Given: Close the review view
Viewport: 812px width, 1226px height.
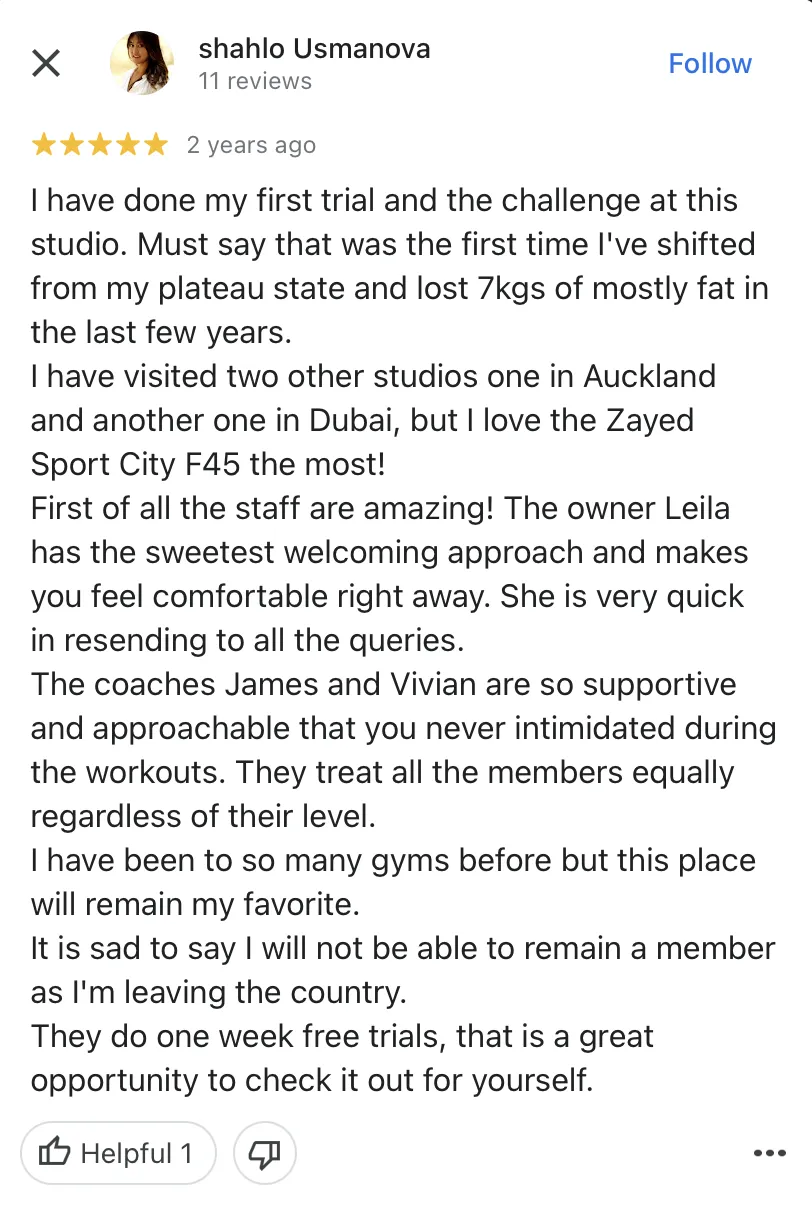Looking at the screenshot, I should click(46, 64).
